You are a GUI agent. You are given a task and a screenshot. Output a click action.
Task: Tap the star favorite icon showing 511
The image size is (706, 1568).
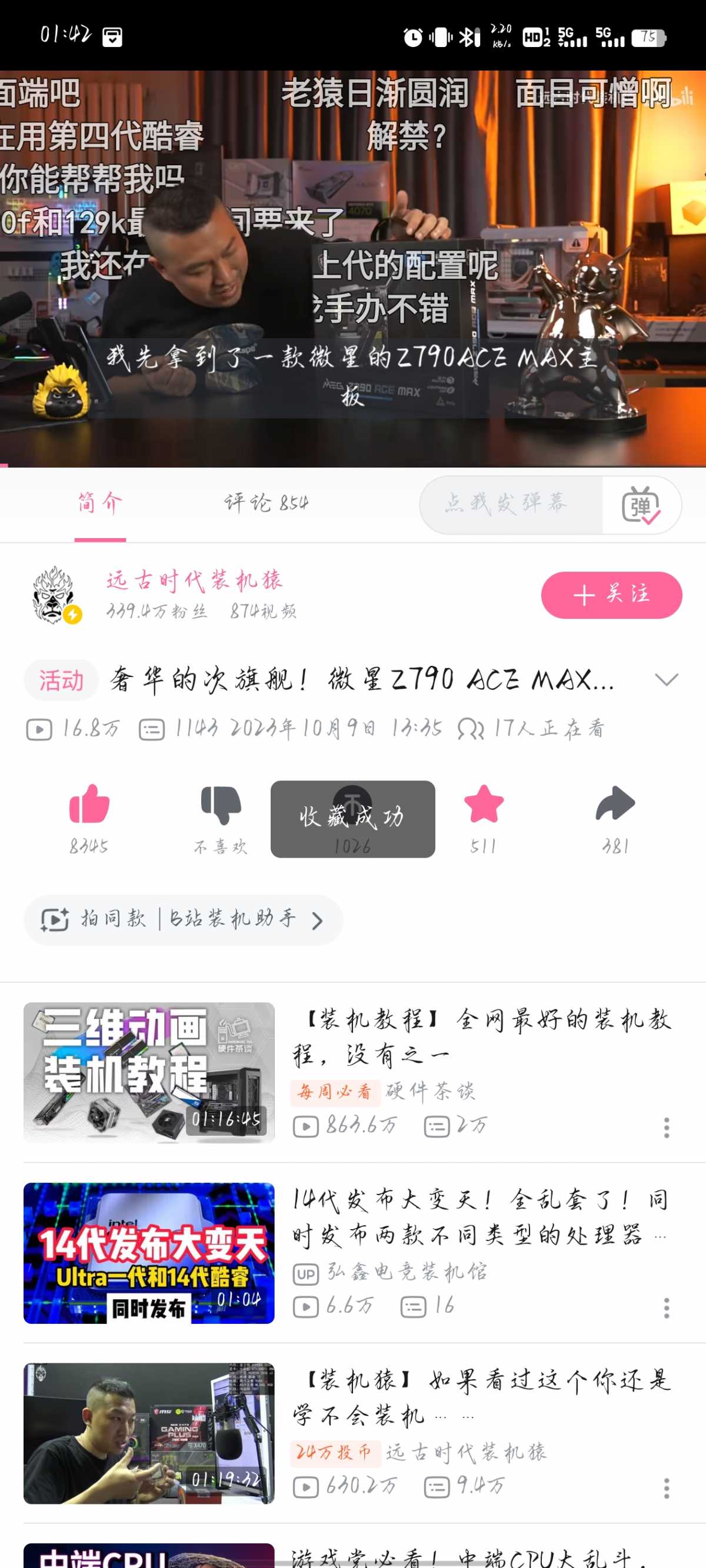[x=484, y=805]
